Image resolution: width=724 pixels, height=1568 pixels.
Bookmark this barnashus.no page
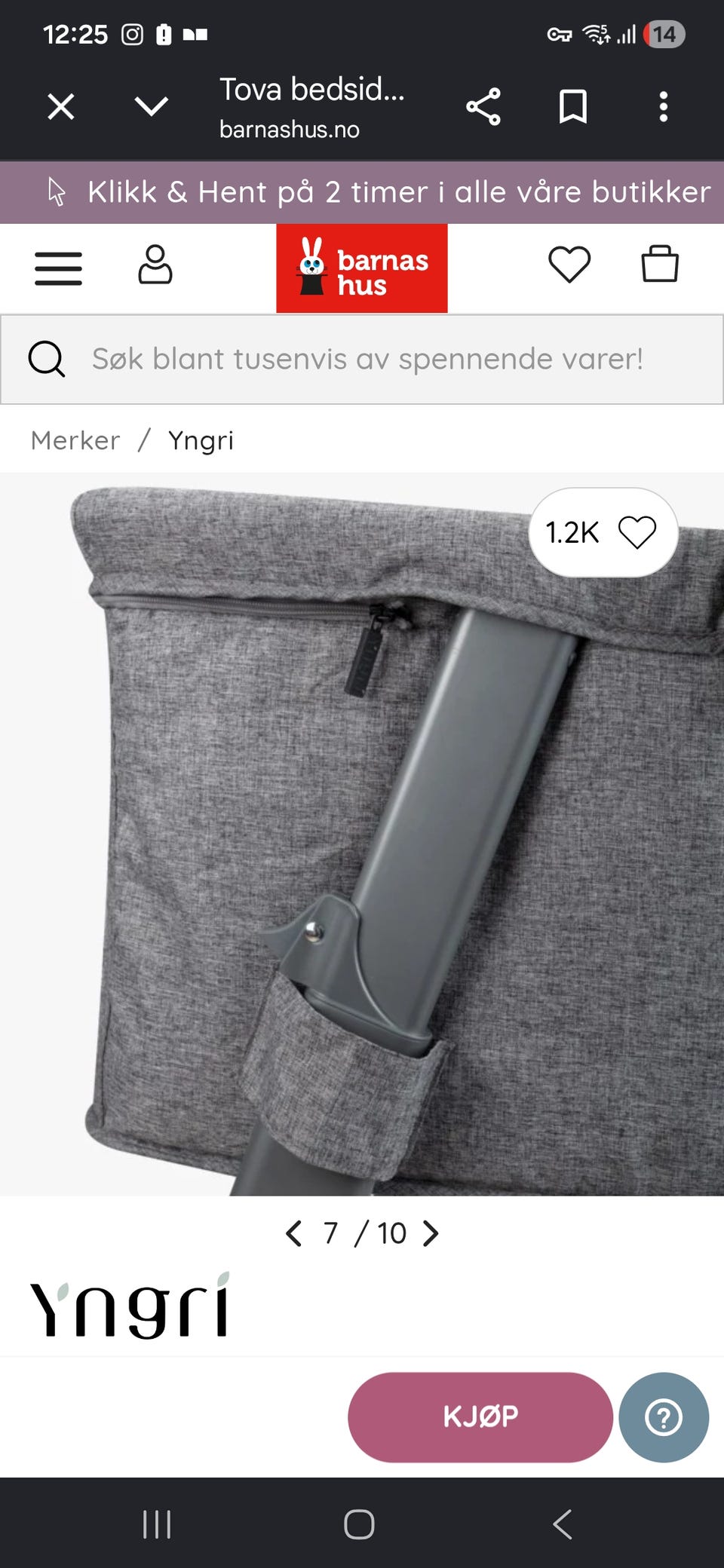573,106
